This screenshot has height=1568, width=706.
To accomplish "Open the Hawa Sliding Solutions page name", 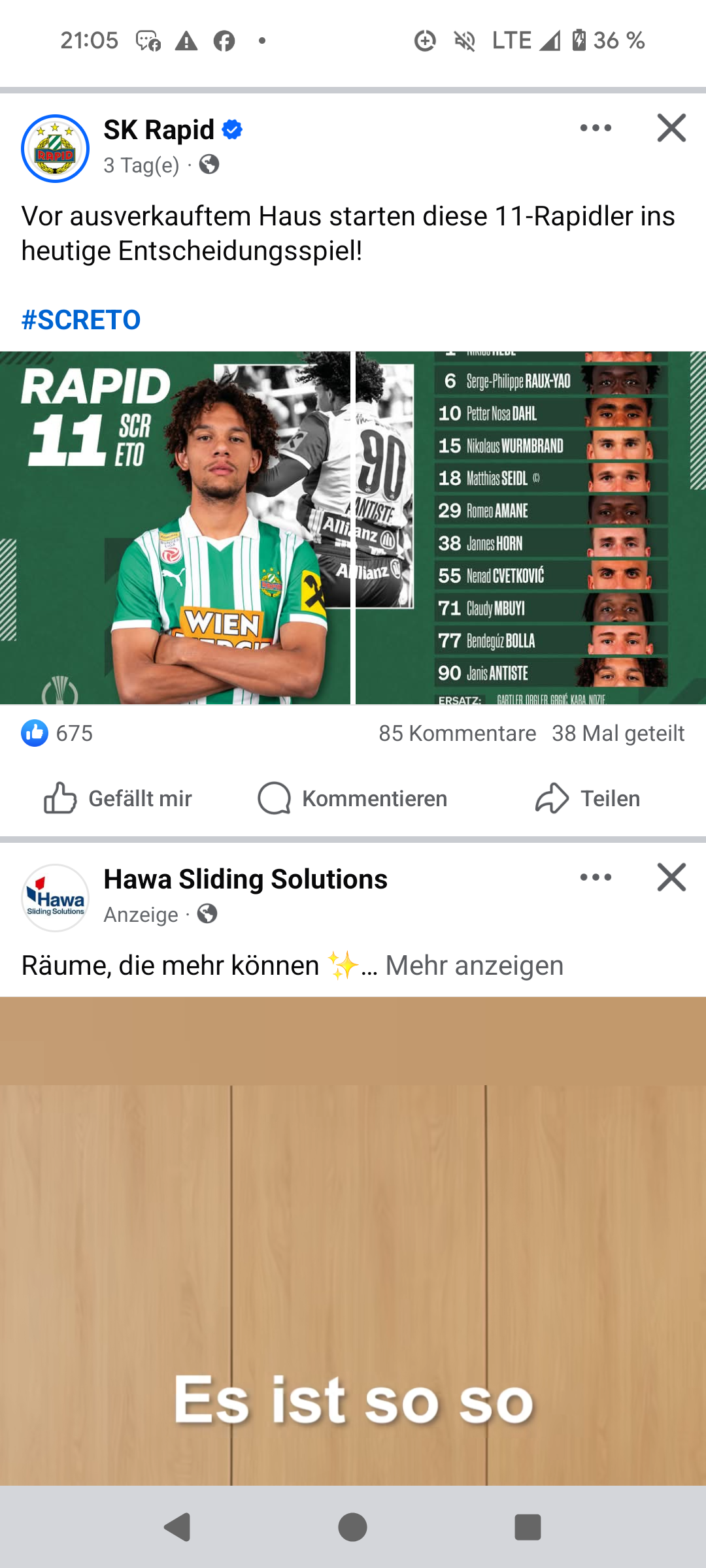I will click(246, 879).
